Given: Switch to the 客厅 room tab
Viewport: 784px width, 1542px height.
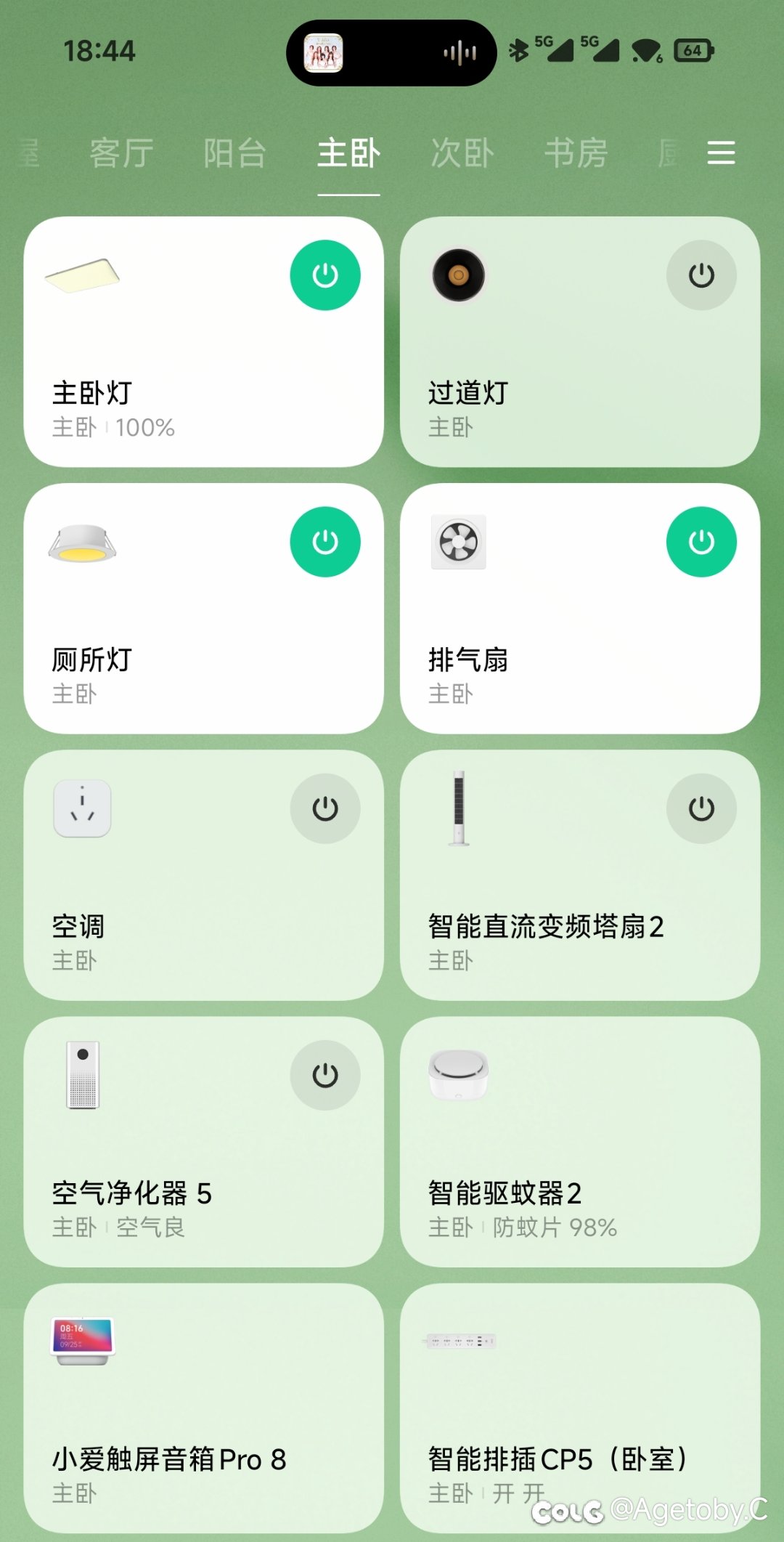Looking at the screenshot, I should coord(121,153).
